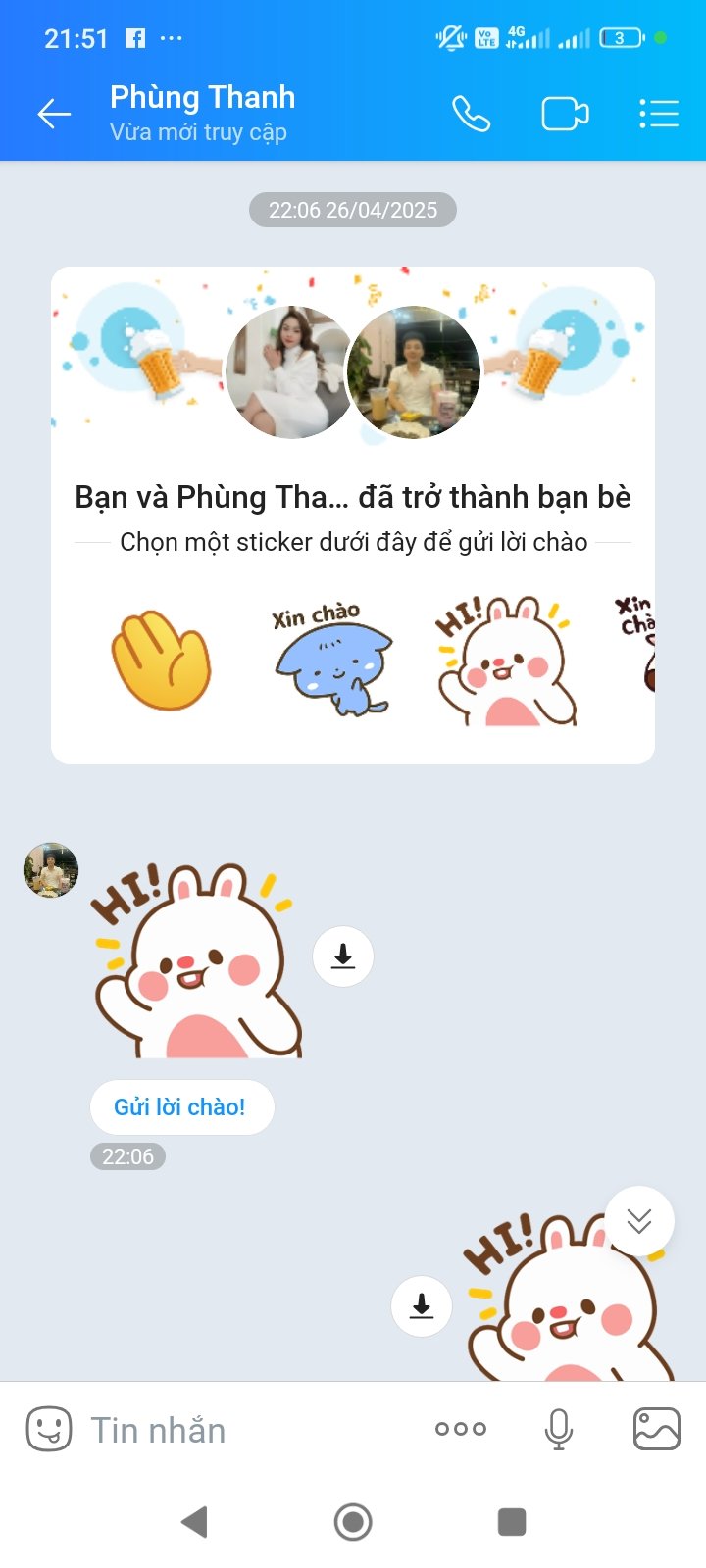Open the photo gallery picker
The height and width of the screenshot is (1568, 706).
[x=656, y=1430]
